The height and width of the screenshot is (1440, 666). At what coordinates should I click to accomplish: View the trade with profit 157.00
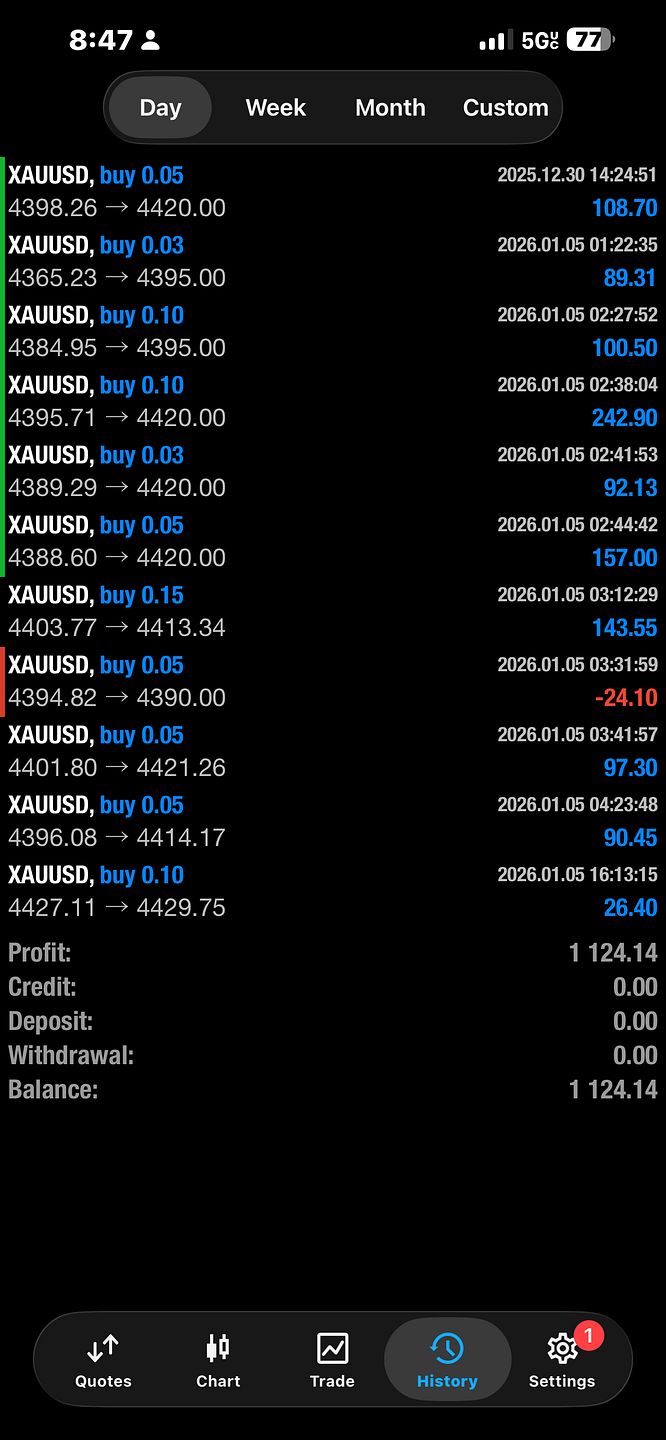[x=333, y=542]
